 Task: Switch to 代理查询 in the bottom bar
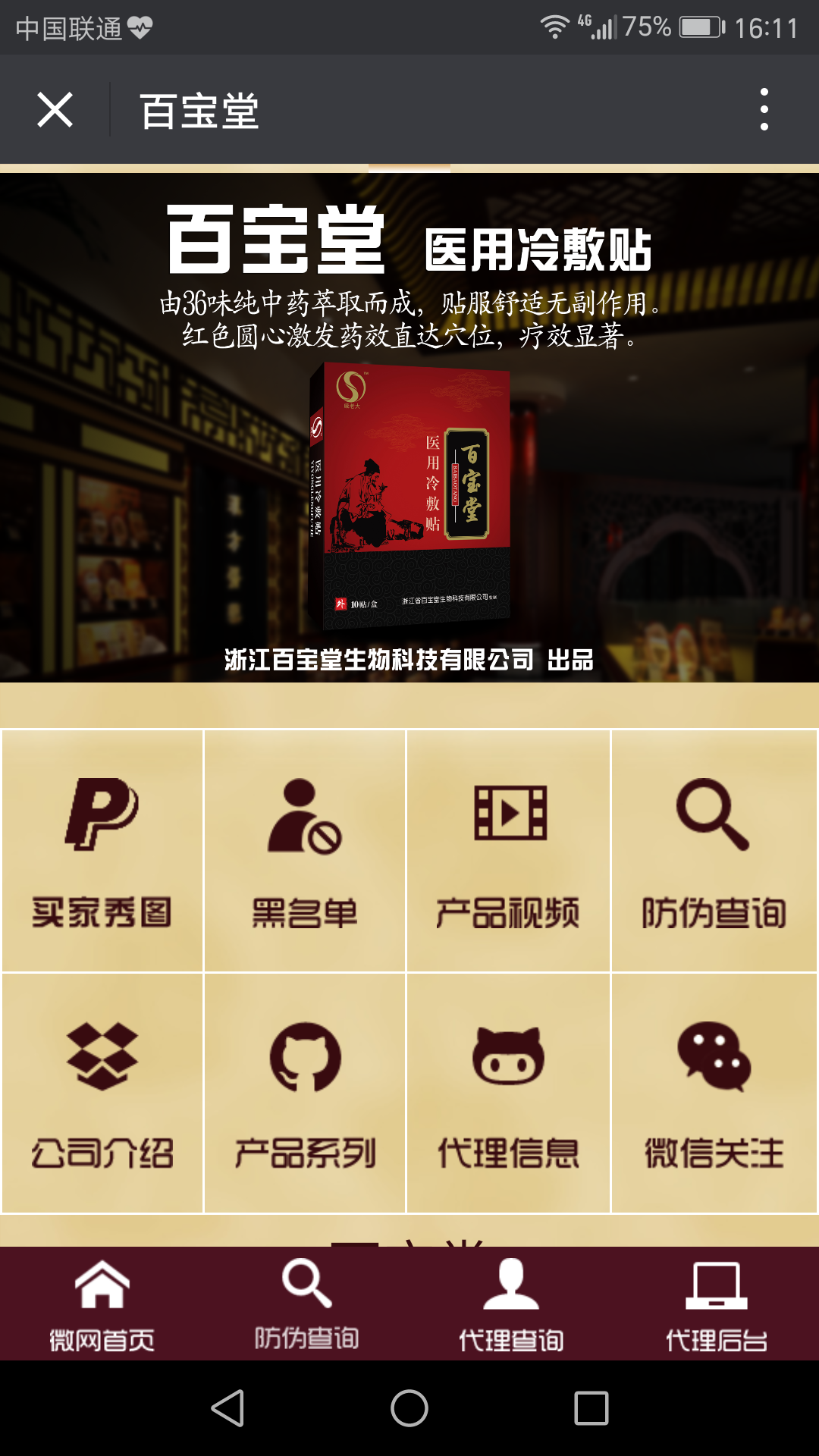pos(512,1304)
